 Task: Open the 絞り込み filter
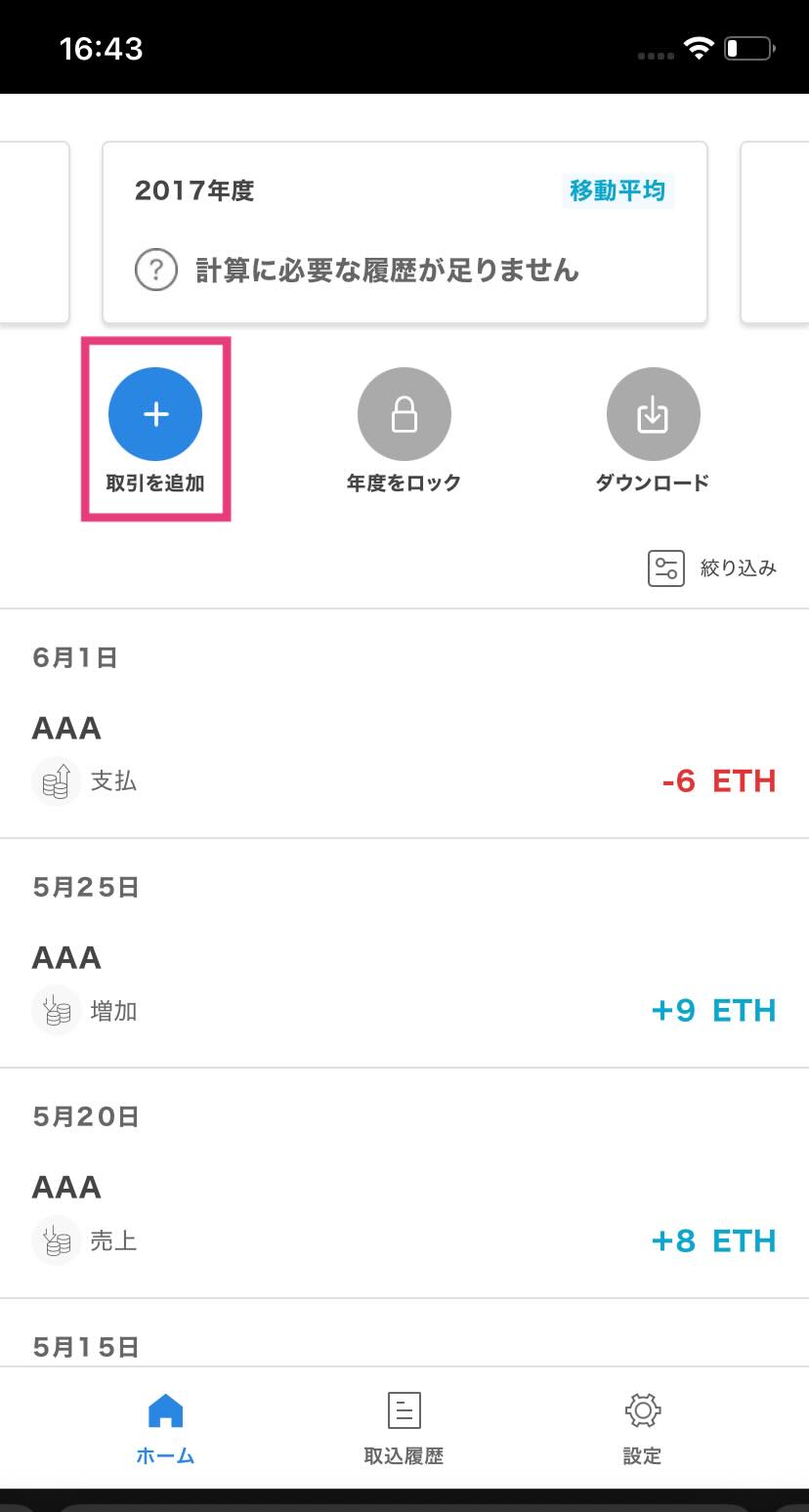(x=712, y=568)
